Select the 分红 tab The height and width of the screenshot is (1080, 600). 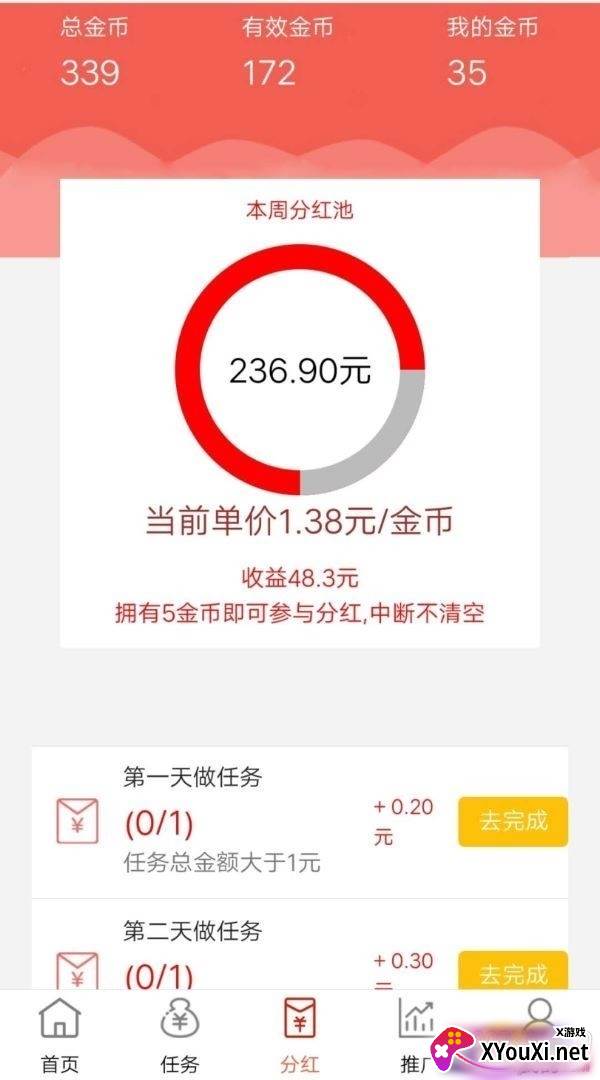300,1035
